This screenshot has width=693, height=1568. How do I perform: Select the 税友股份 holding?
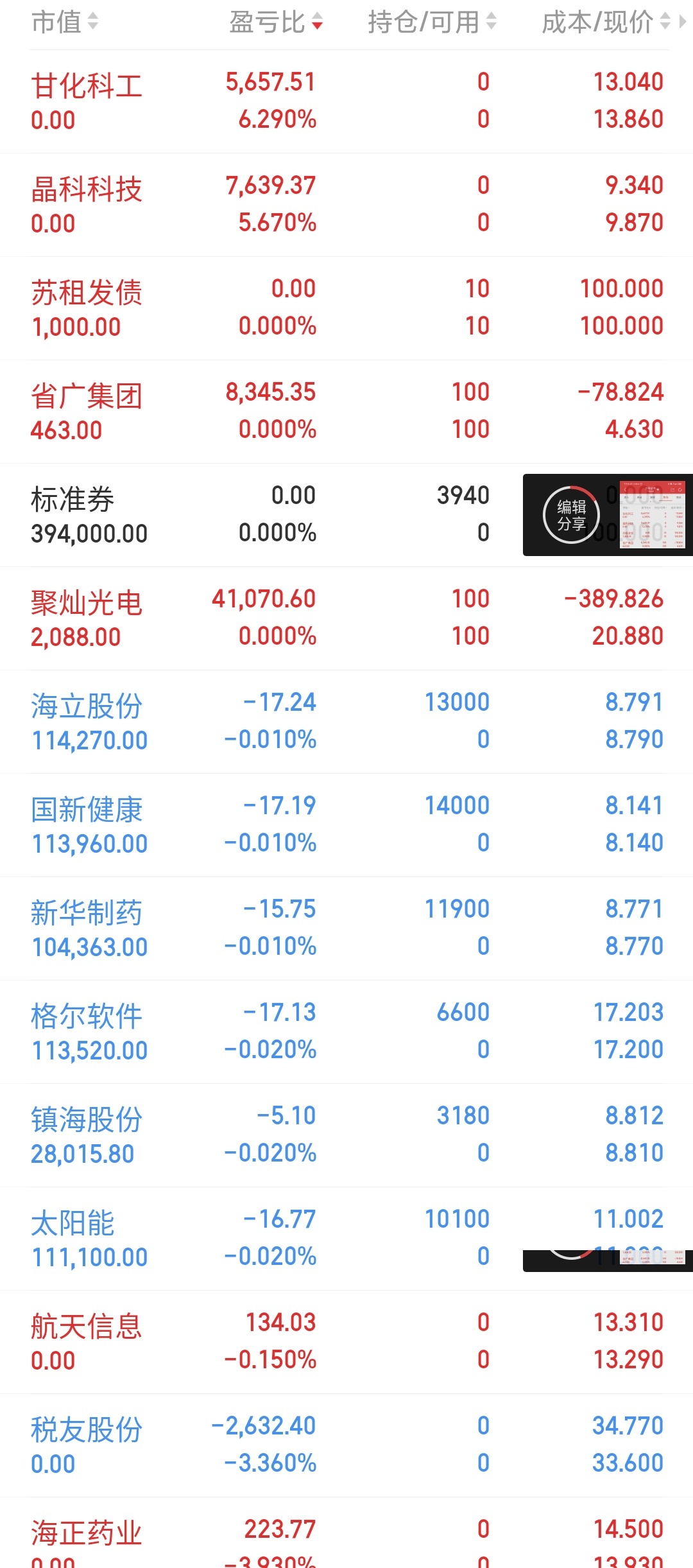(x=346, y=1445)
